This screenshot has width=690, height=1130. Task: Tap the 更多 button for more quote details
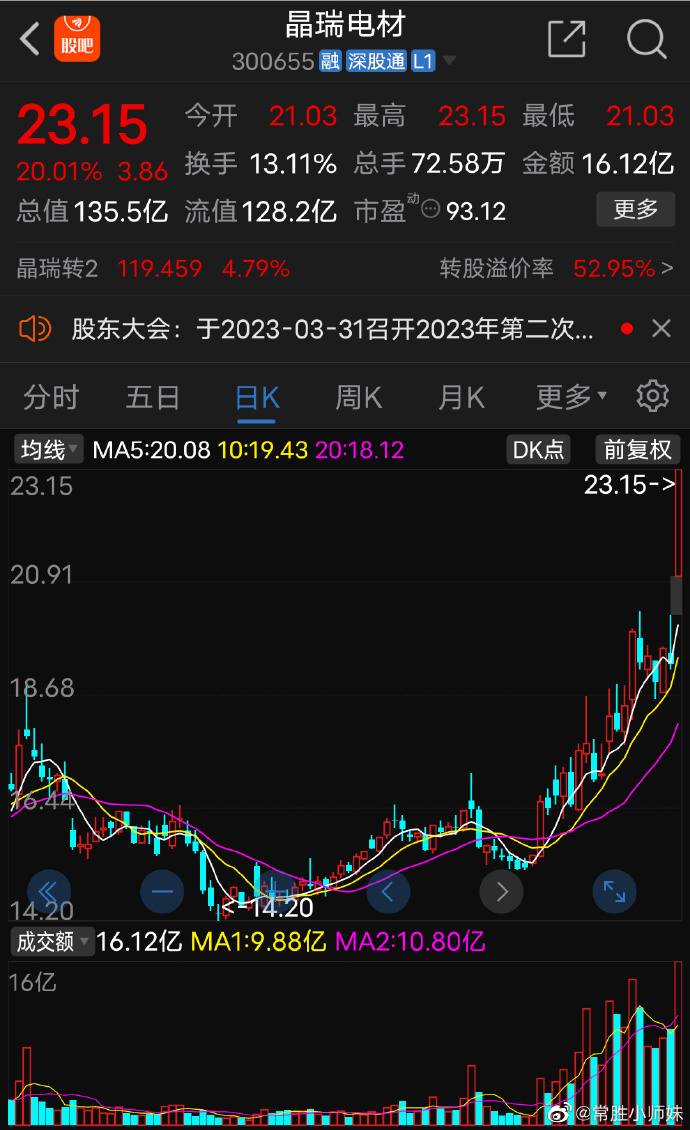(x=635, y=210)
